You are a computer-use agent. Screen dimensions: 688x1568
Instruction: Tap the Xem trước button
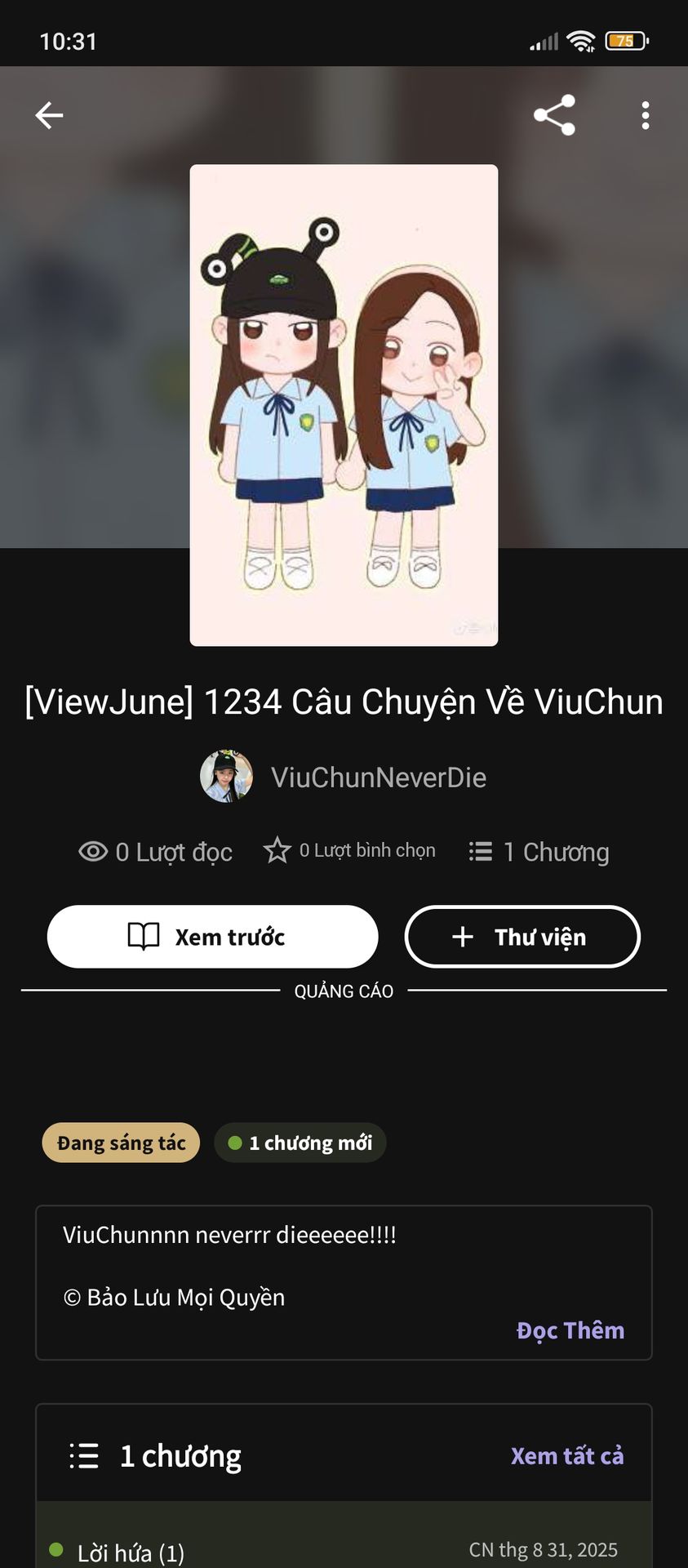[x=212, y=937]
